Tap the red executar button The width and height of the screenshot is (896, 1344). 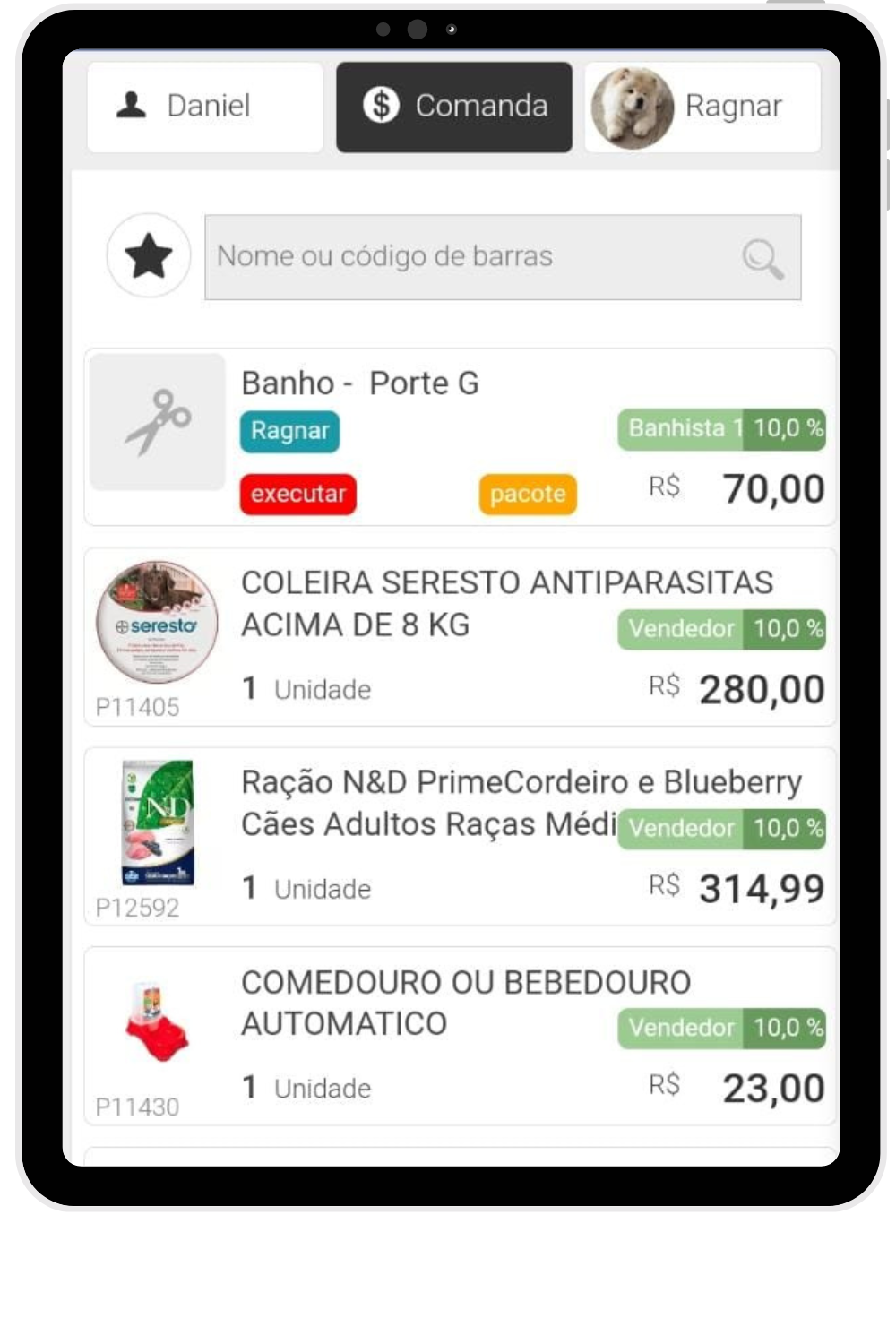pyautogui.click(x=297, y=494)
